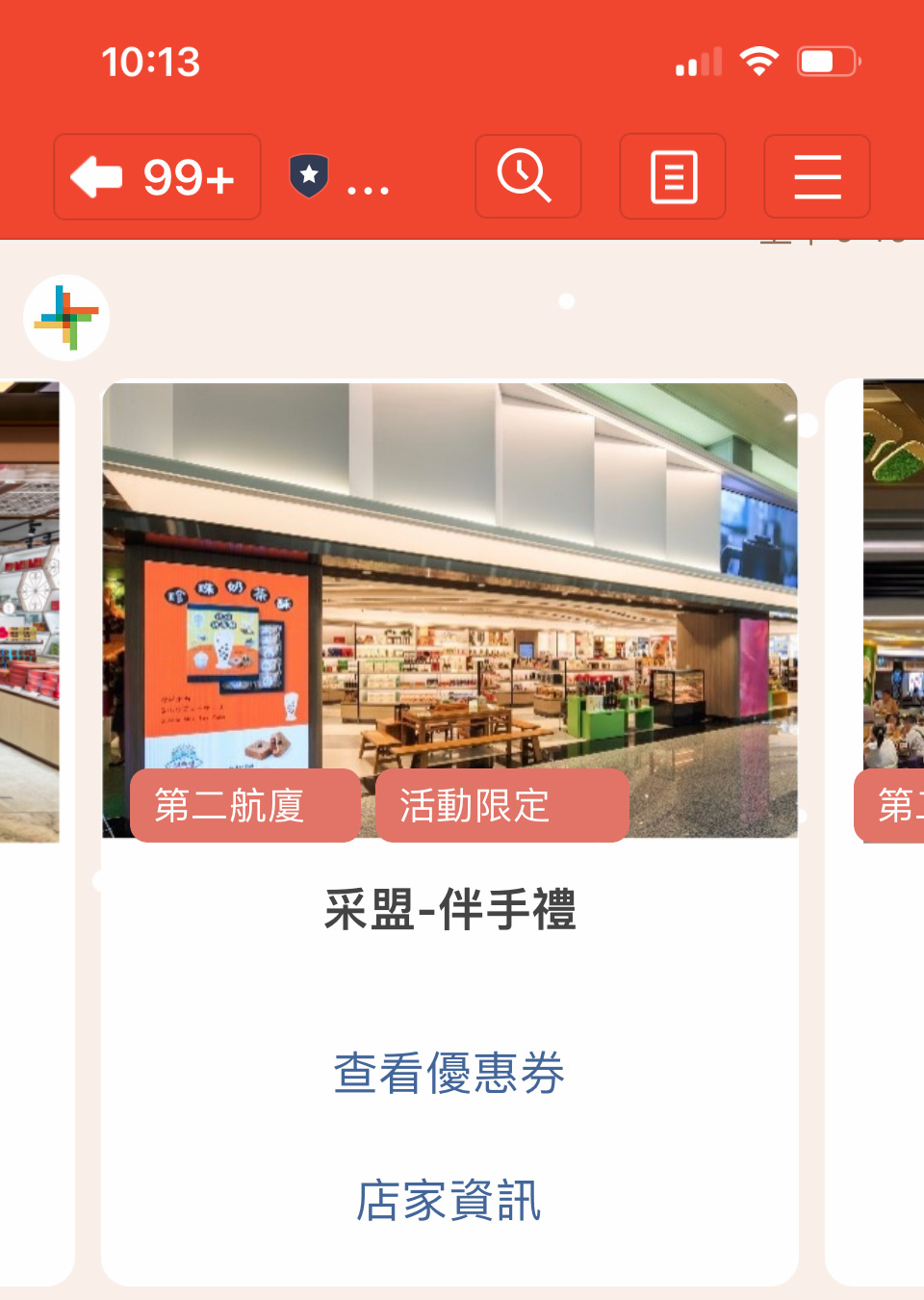Select the 第二航廈 tag
The height and width of the screenshot is (1300, 924).
(x=244, y=805)
